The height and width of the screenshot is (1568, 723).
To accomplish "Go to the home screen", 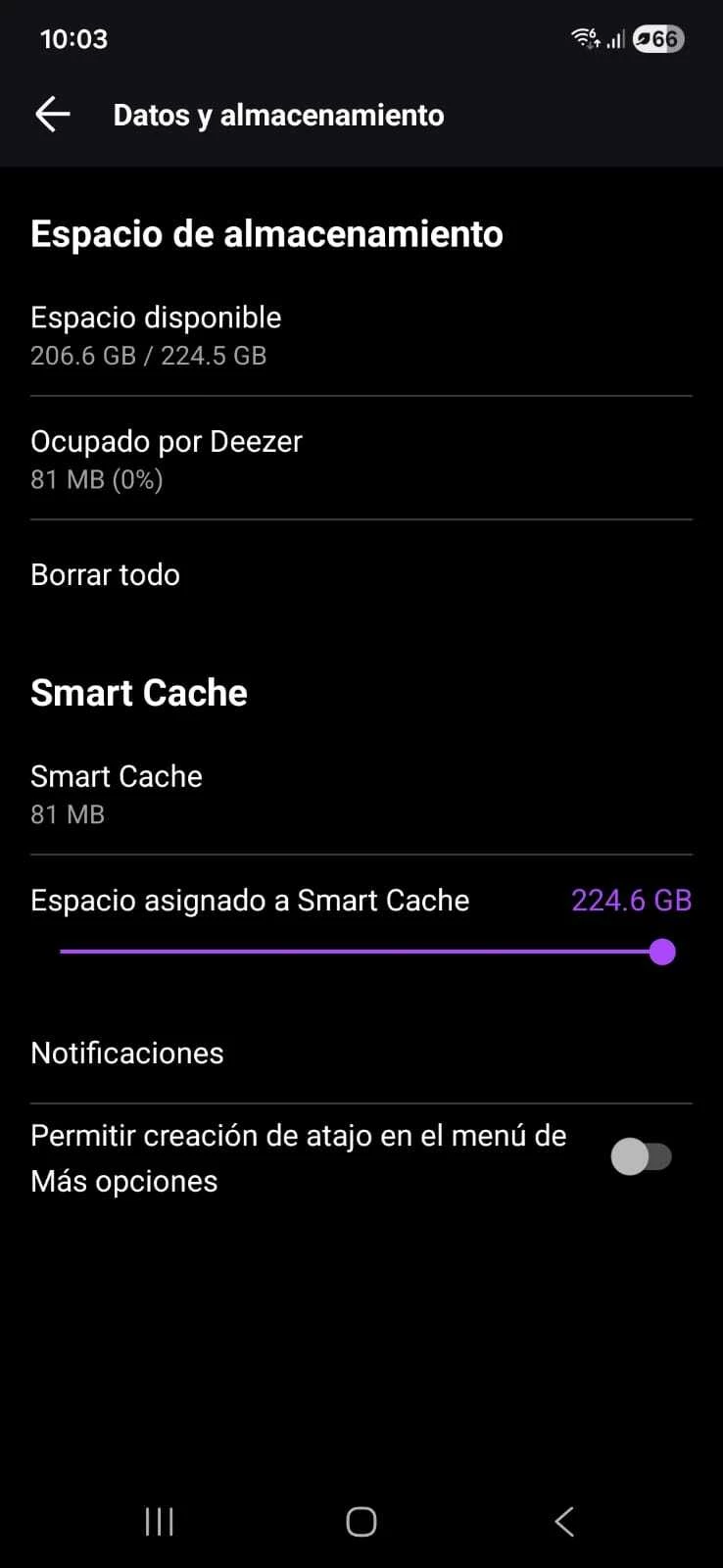I will point(361,1521).
